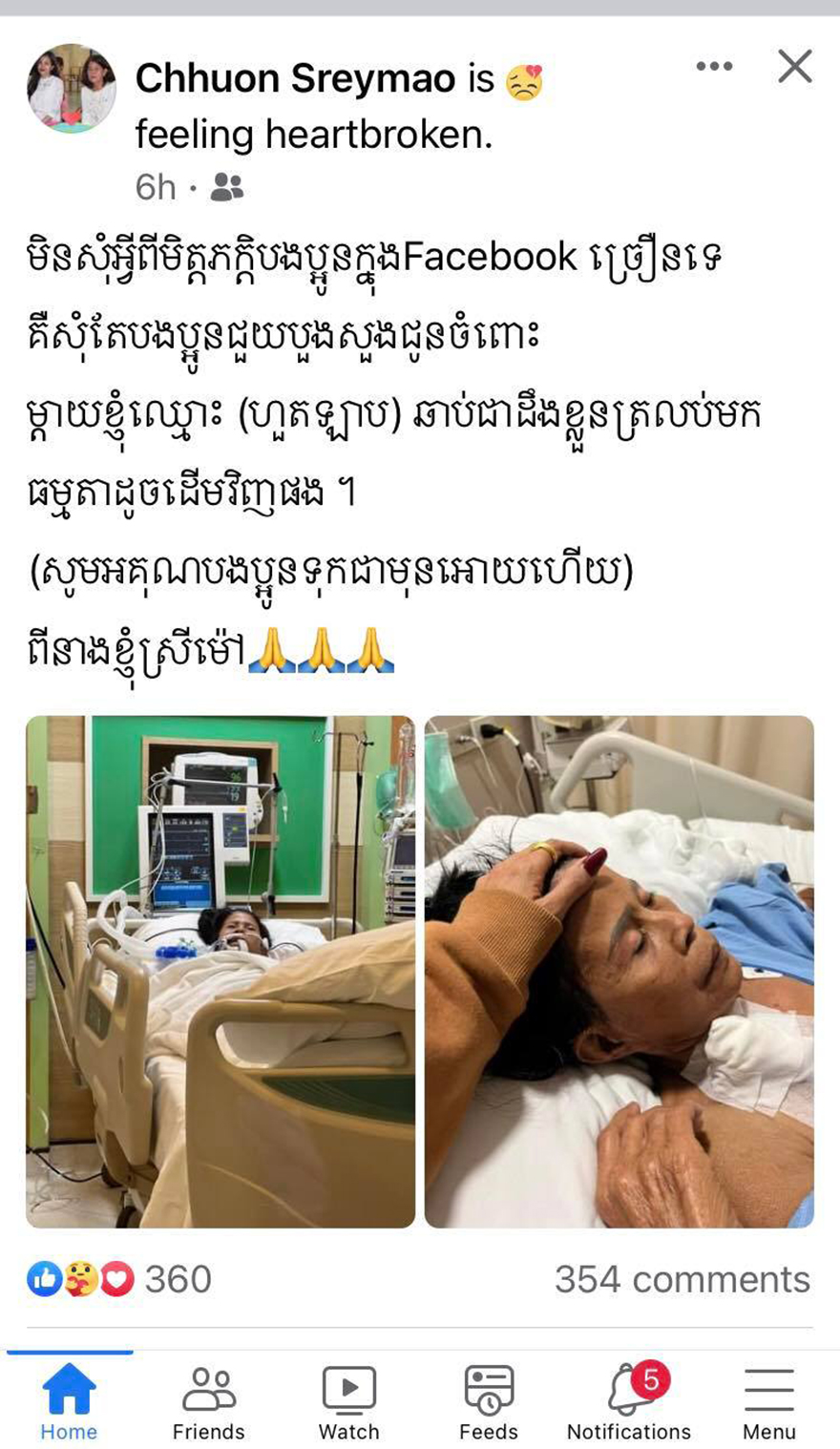Open the close-up photo with the hand
The width and height of the screenshot is (840, 1449).
coord(619,971)
